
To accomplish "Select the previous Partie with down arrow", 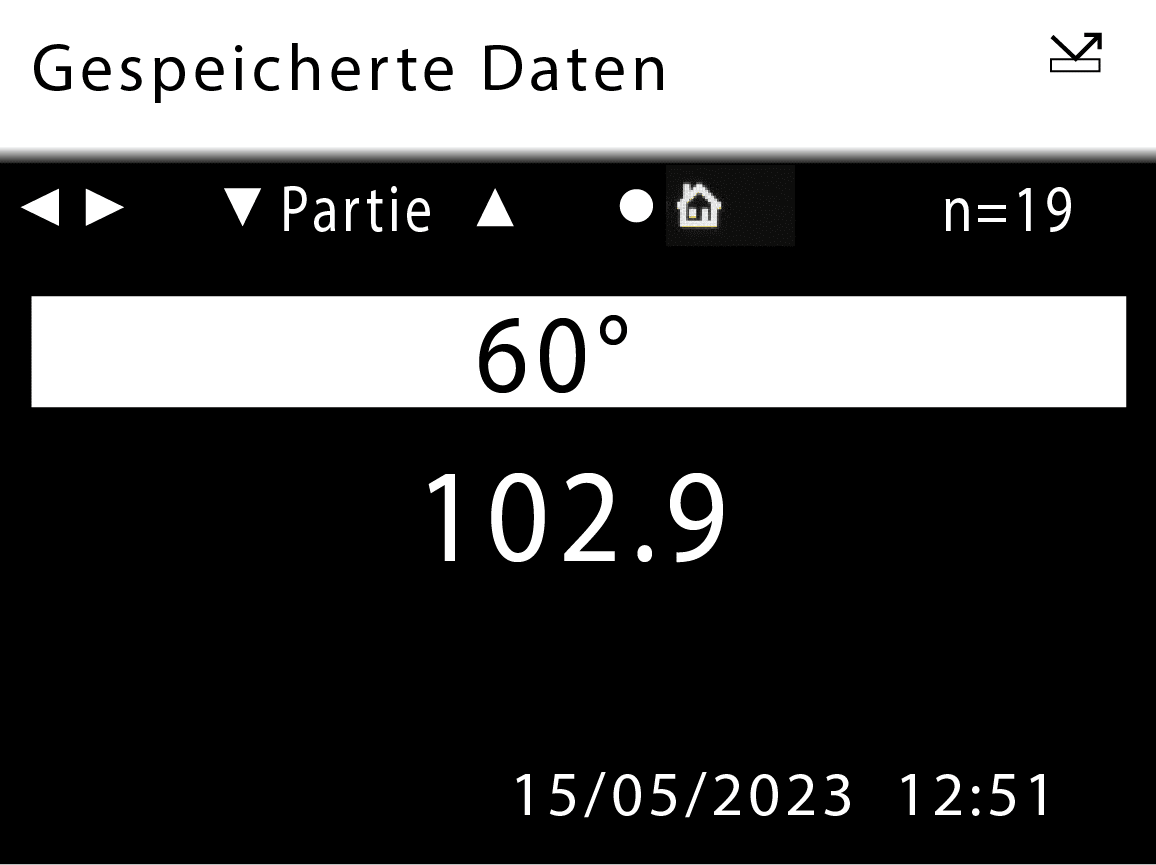I will pos(243,208).
